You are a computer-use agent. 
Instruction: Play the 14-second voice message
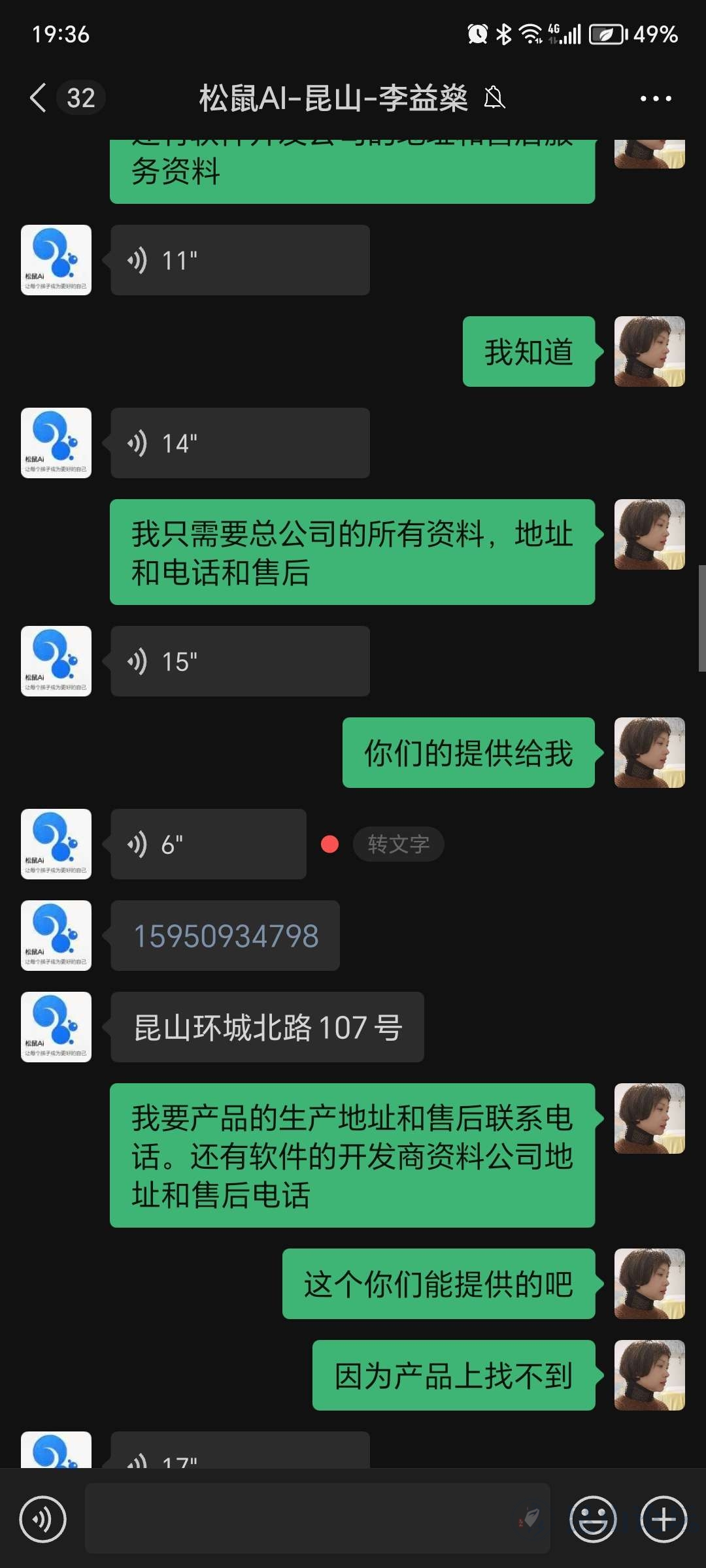tap(239, 443)
